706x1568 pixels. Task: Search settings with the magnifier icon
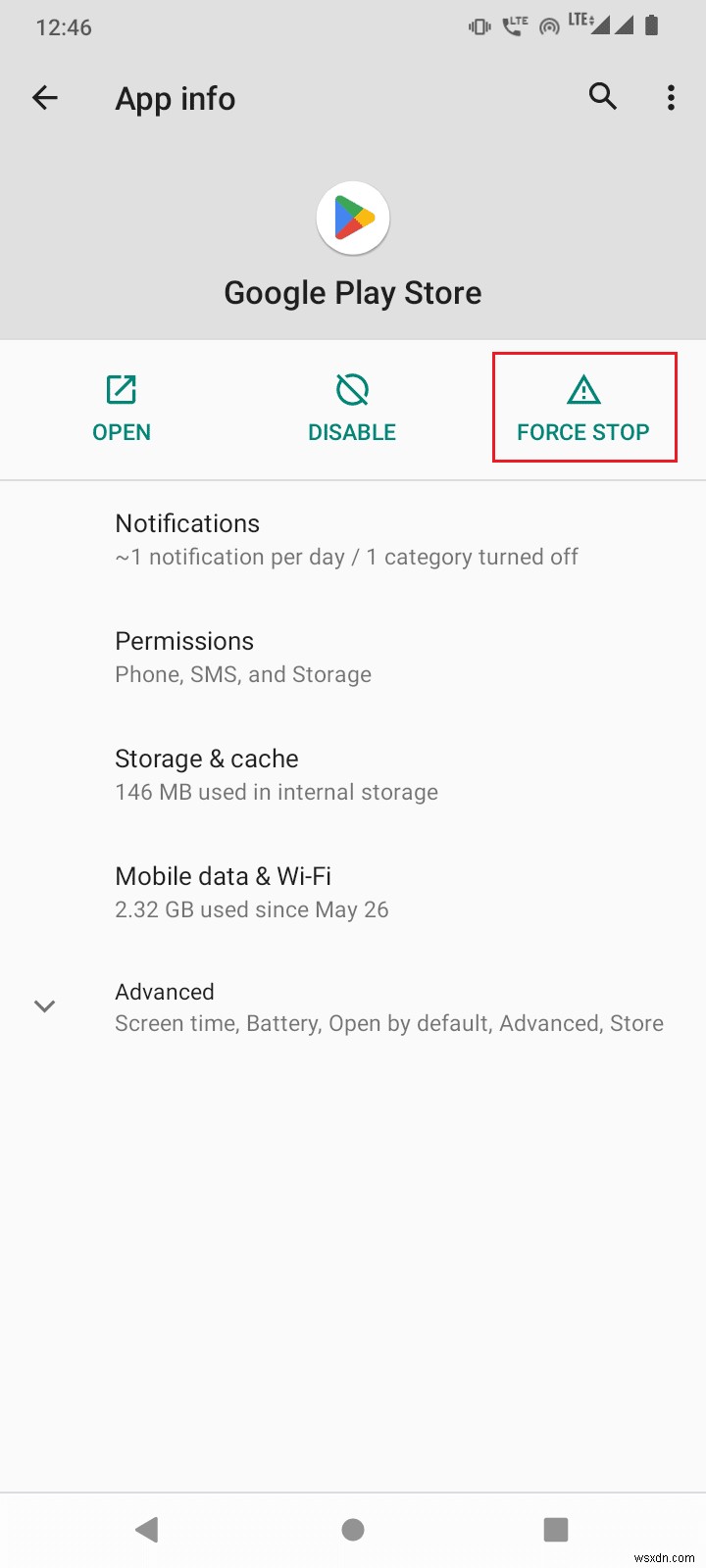(602, 97)
